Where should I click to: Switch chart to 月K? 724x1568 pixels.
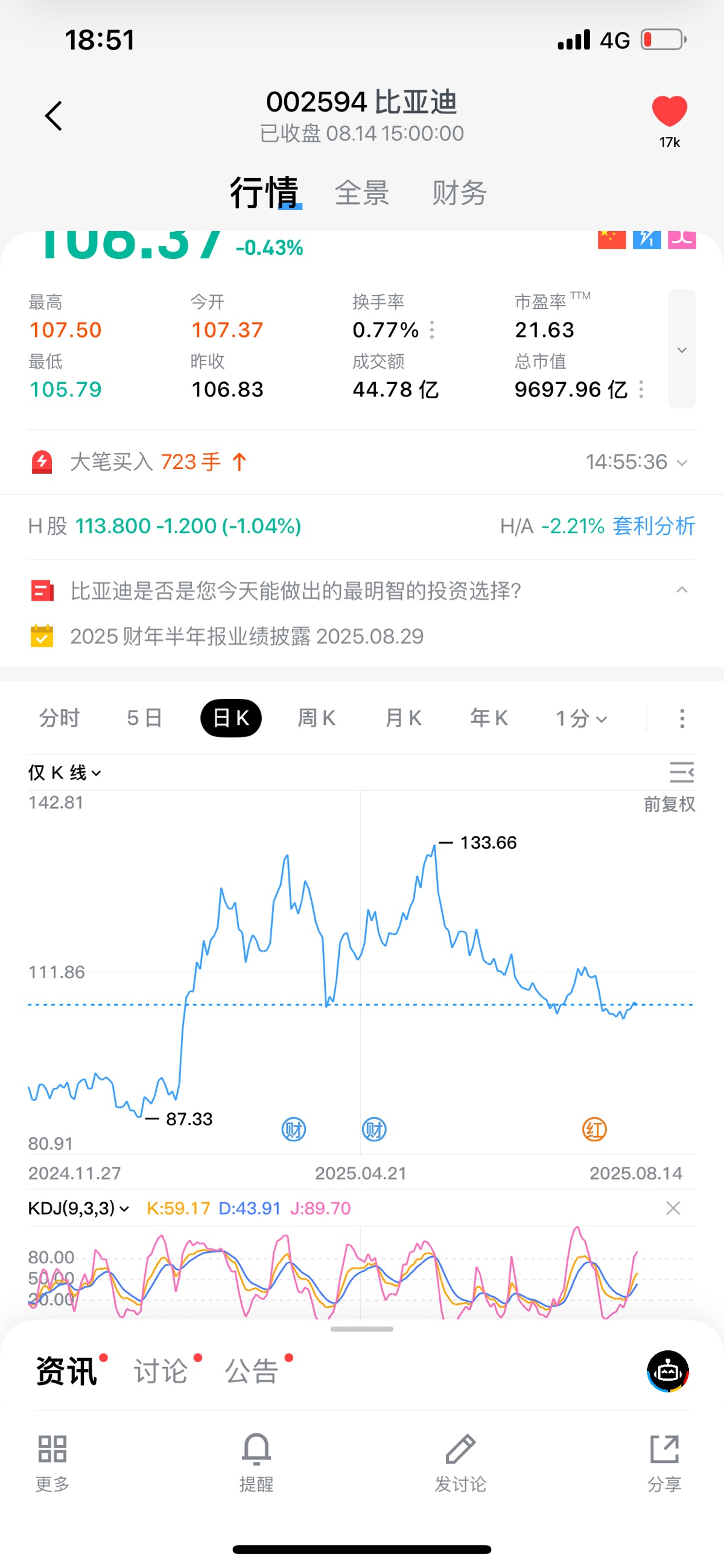coord(403,718)
